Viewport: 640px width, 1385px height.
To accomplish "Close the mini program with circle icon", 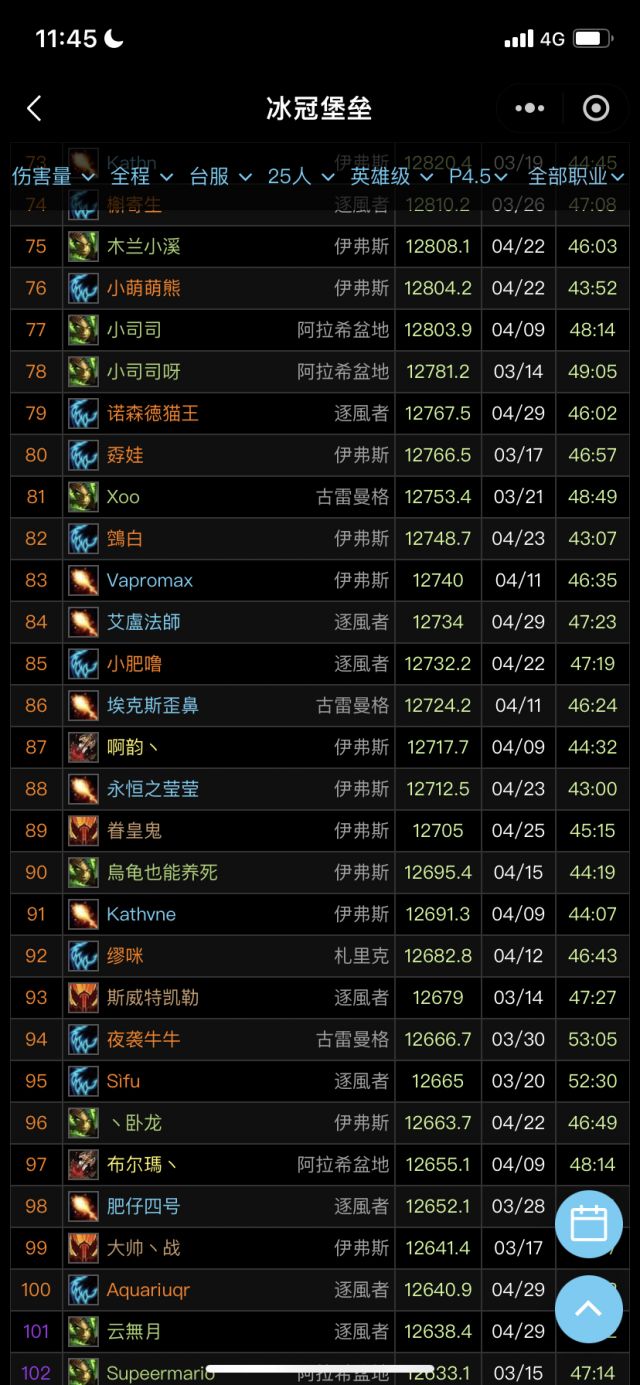I will [x=596, y=108].
